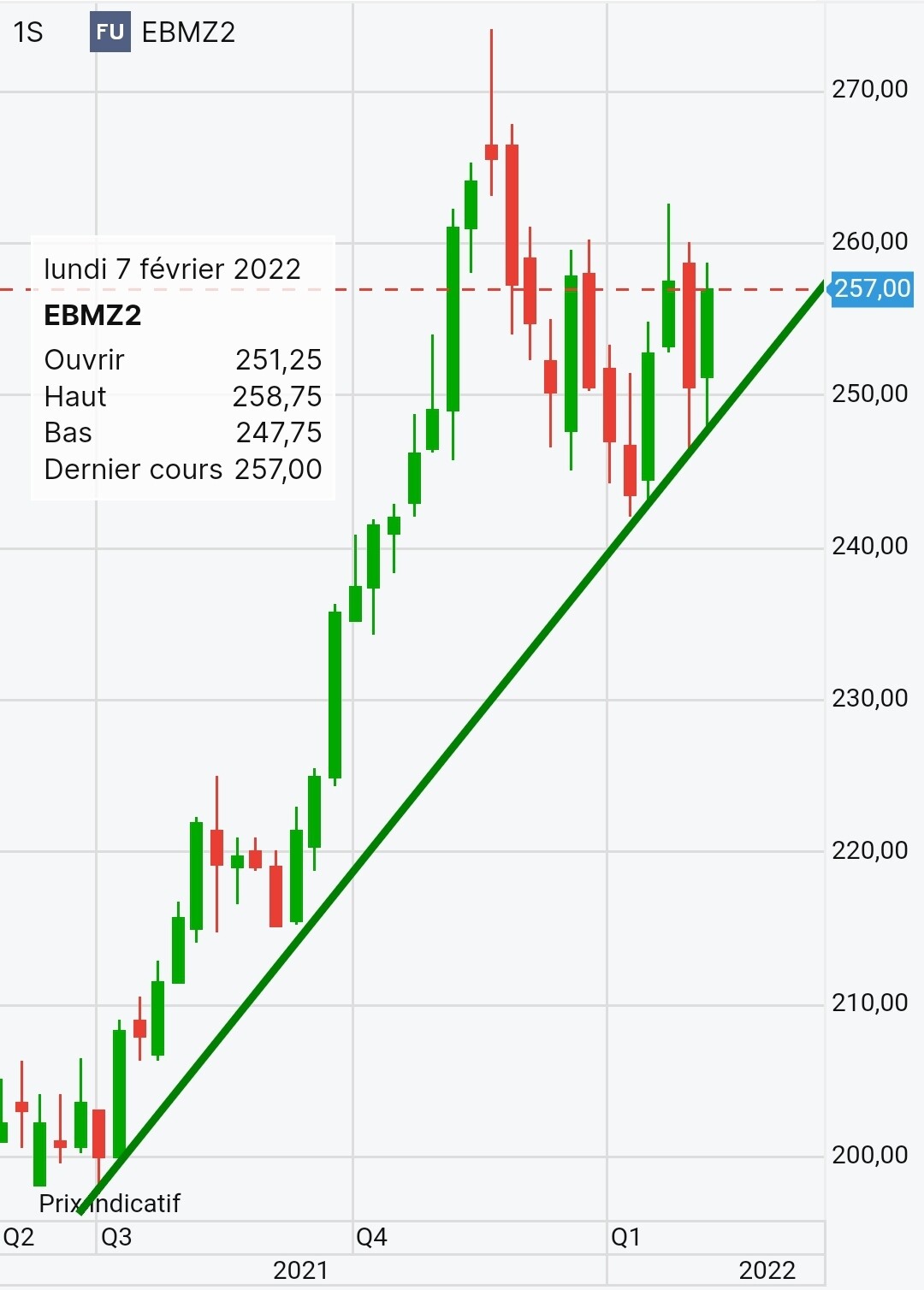Open the EBMZ2 instrument label
This screenshot has height=1290, width=924.
click(187, 33)
